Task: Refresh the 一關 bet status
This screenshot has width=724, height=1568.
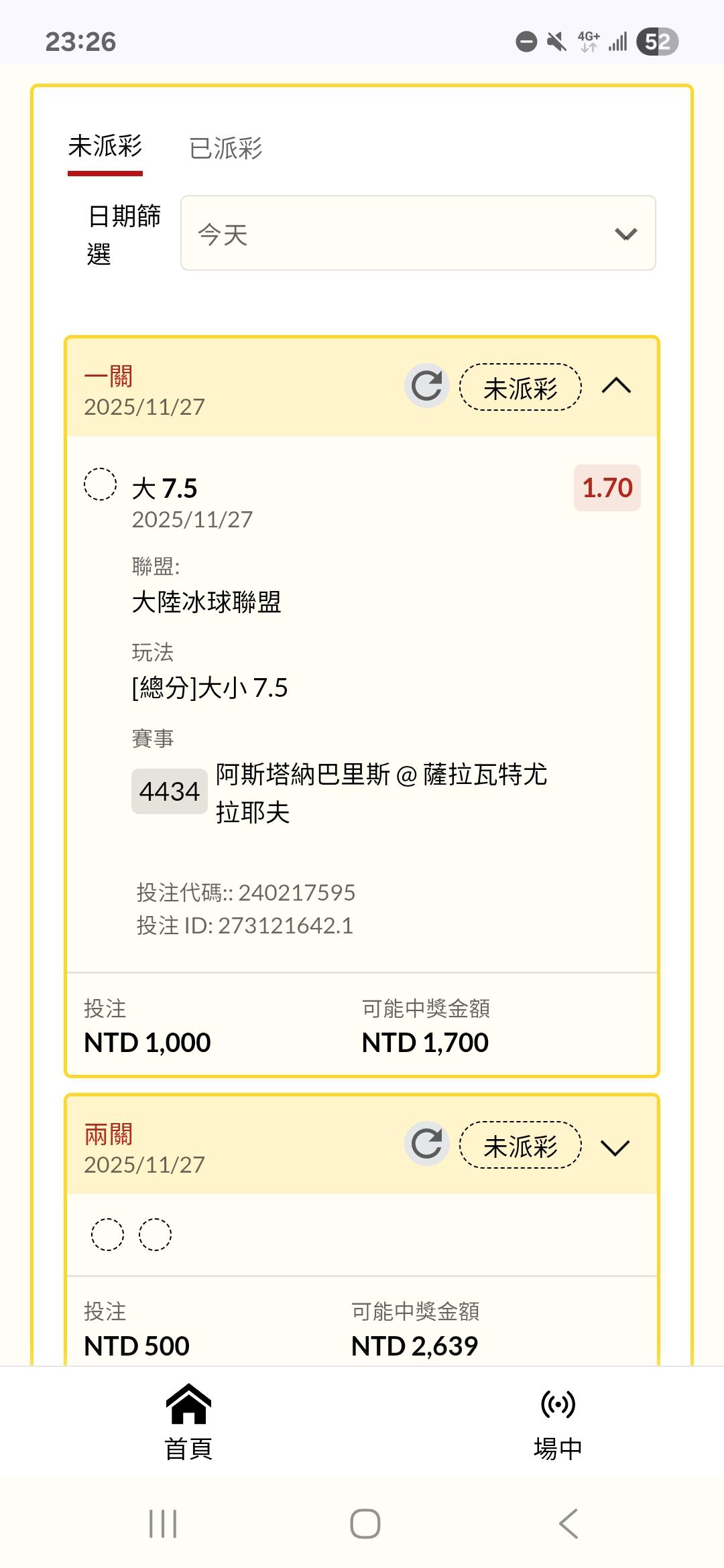Action: tap(426, 386)
